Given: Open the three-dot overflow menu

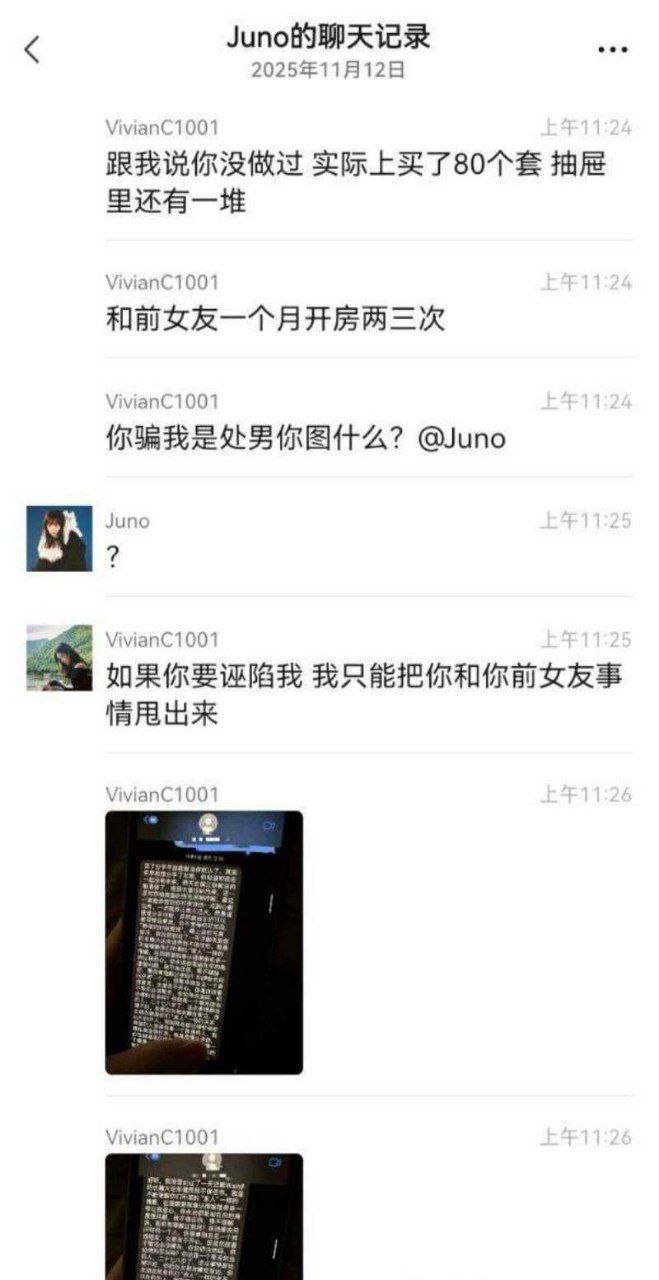Looking at the screenshot, I should (x=612, y=50).
